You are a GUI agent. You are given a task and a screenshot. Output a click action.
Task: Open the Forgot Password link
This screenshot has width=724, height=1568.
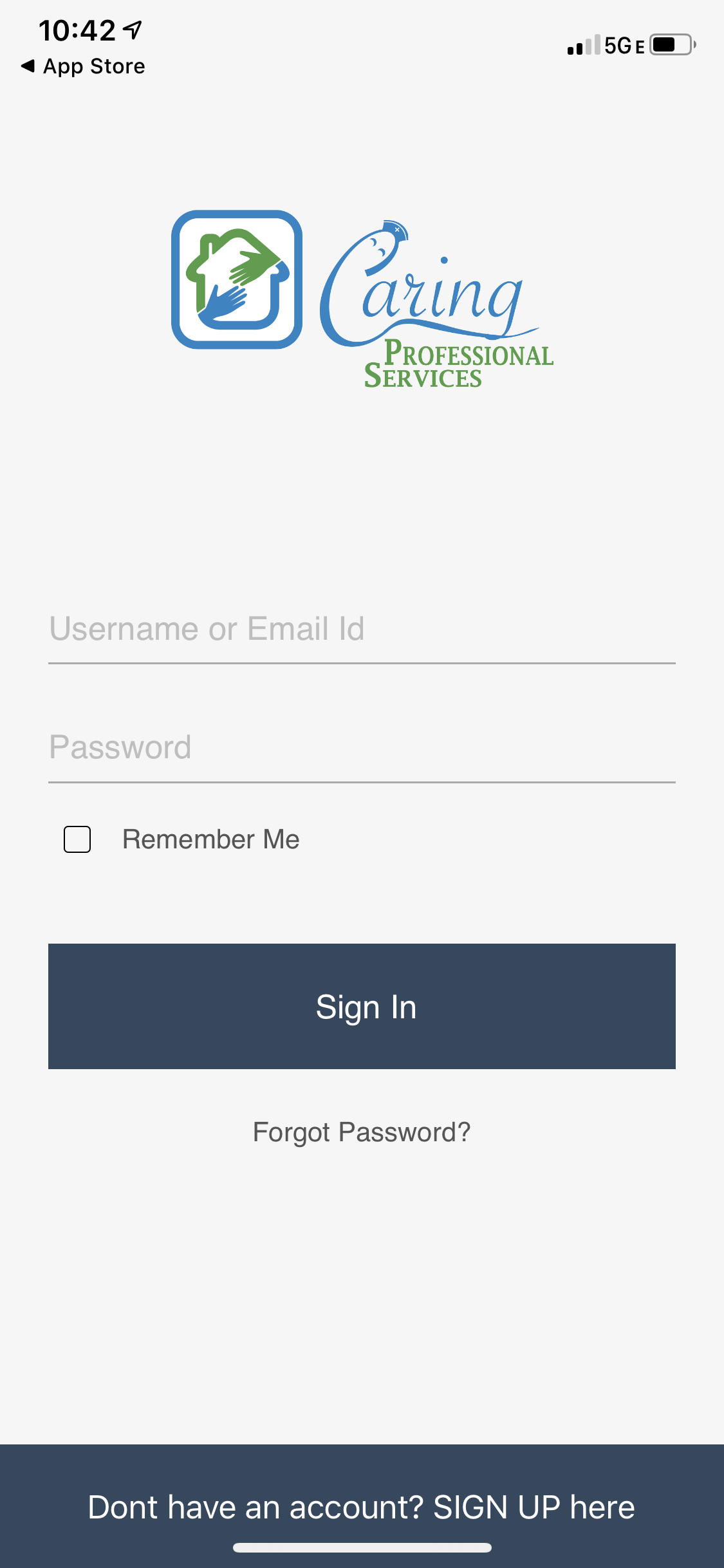coord(362,1132)
